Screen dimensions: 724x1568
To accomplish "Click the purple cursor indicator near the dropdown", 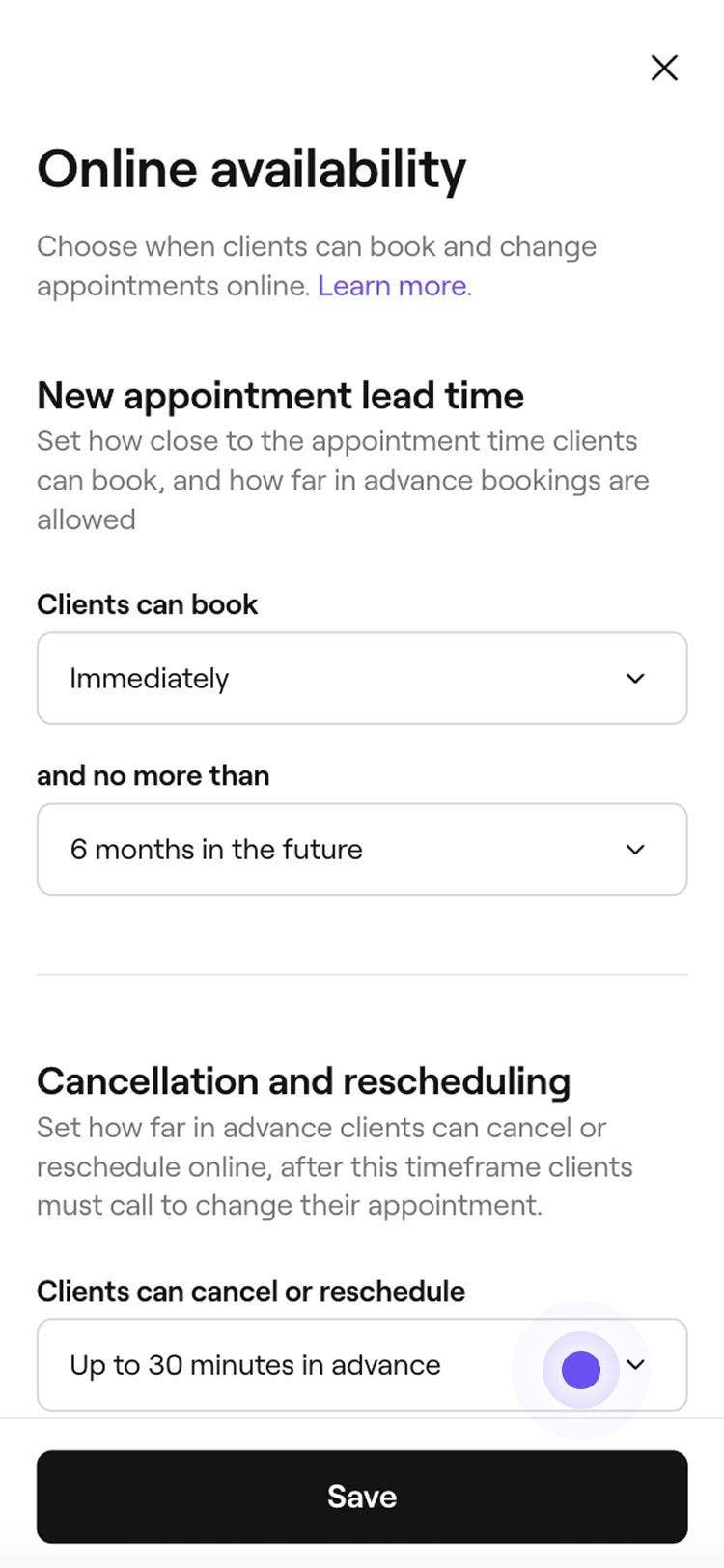I will 579,1368.
